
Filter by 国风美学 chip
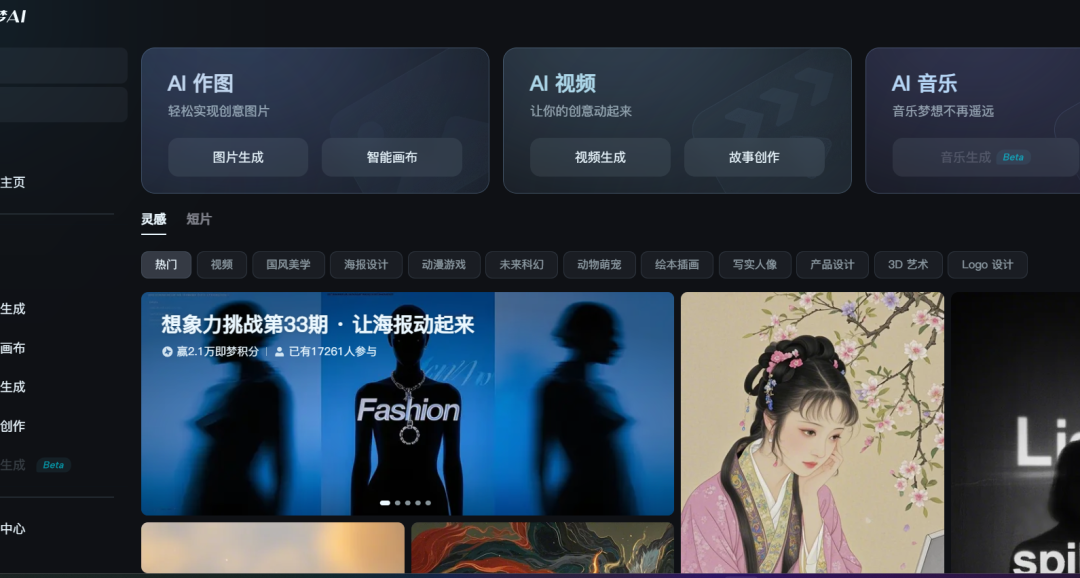coord(288,265)
